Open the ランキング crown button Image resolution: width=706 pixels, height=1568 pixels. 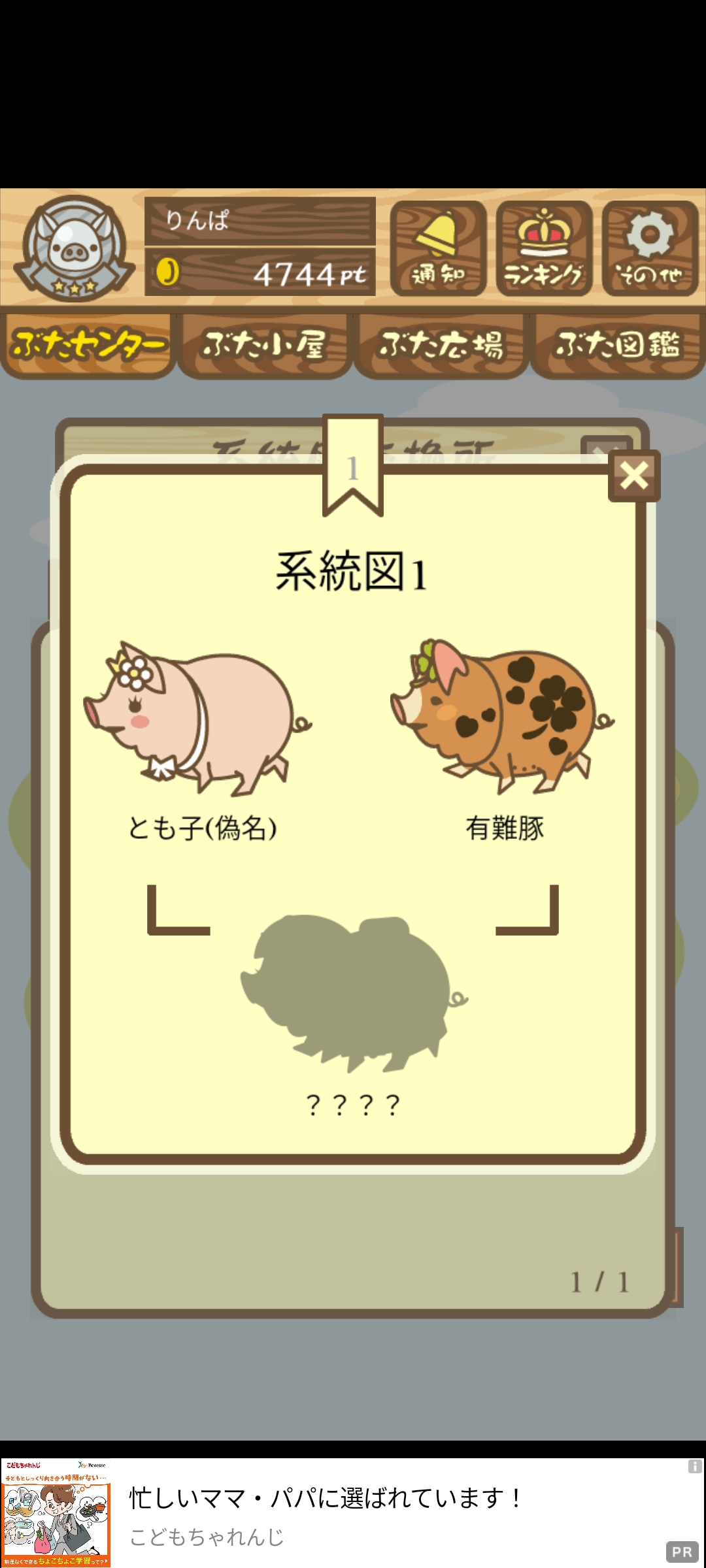[x=544, y=248]
